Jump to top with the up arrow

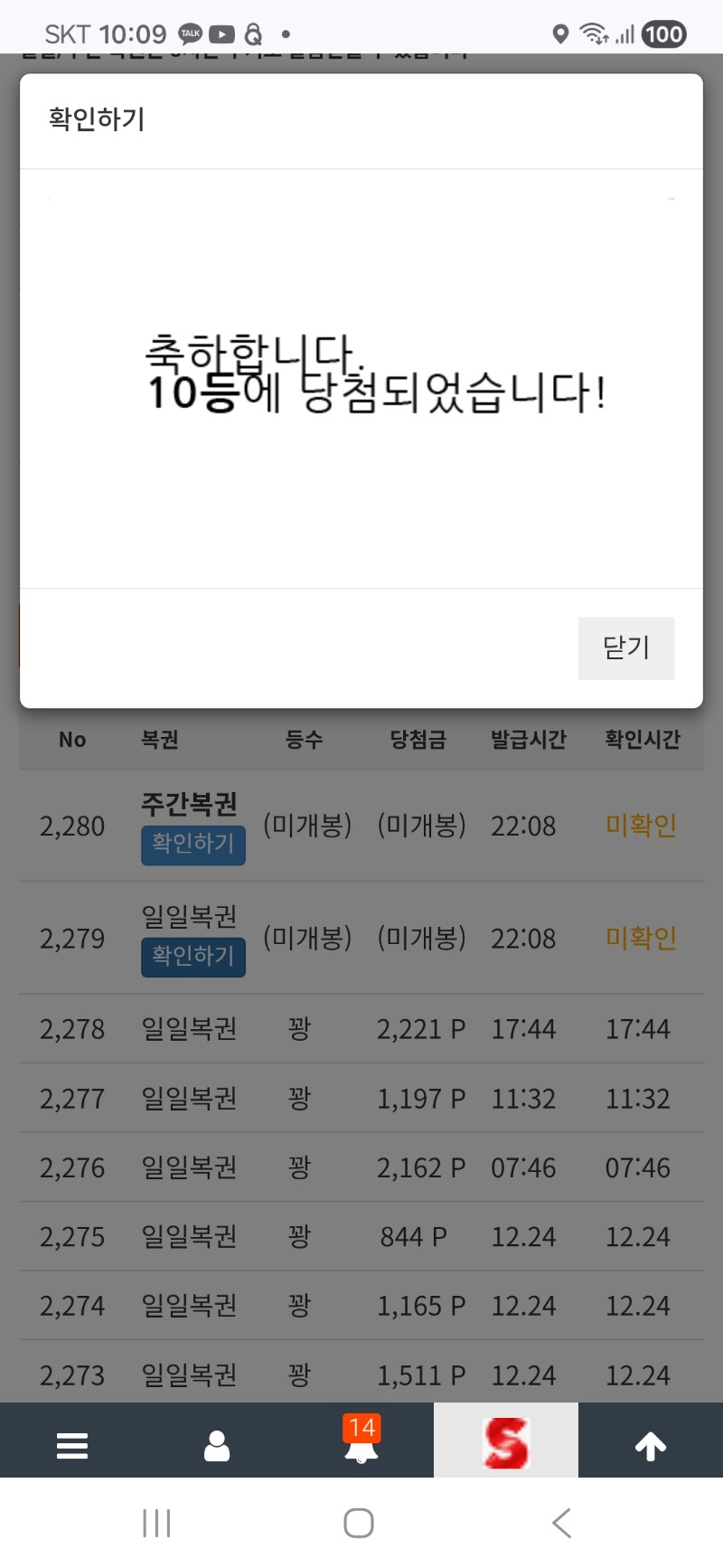point(651,1445)
